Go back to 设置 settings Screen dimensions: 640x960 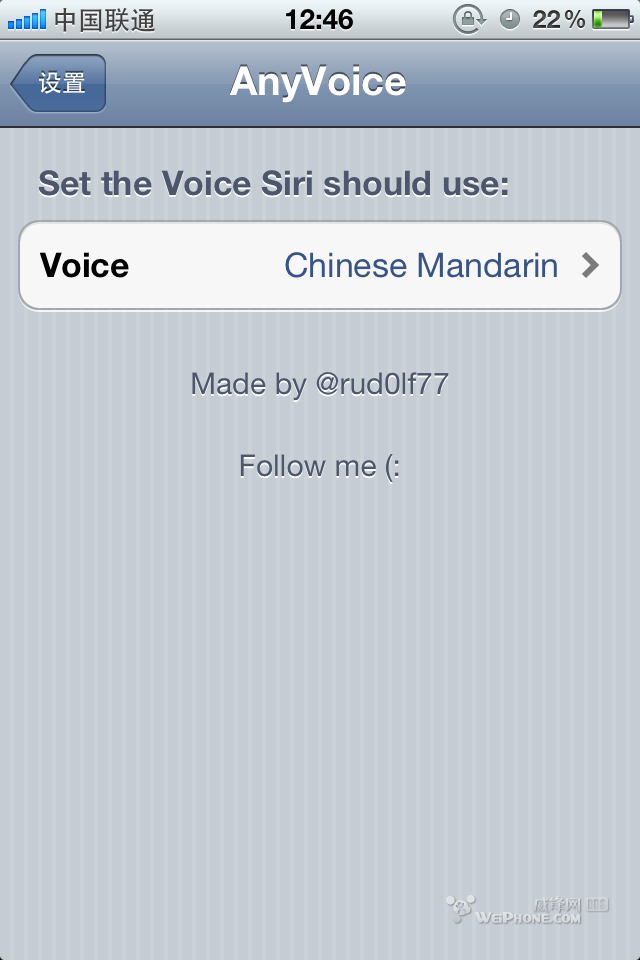pyautogui.click(x=59, y=83)
